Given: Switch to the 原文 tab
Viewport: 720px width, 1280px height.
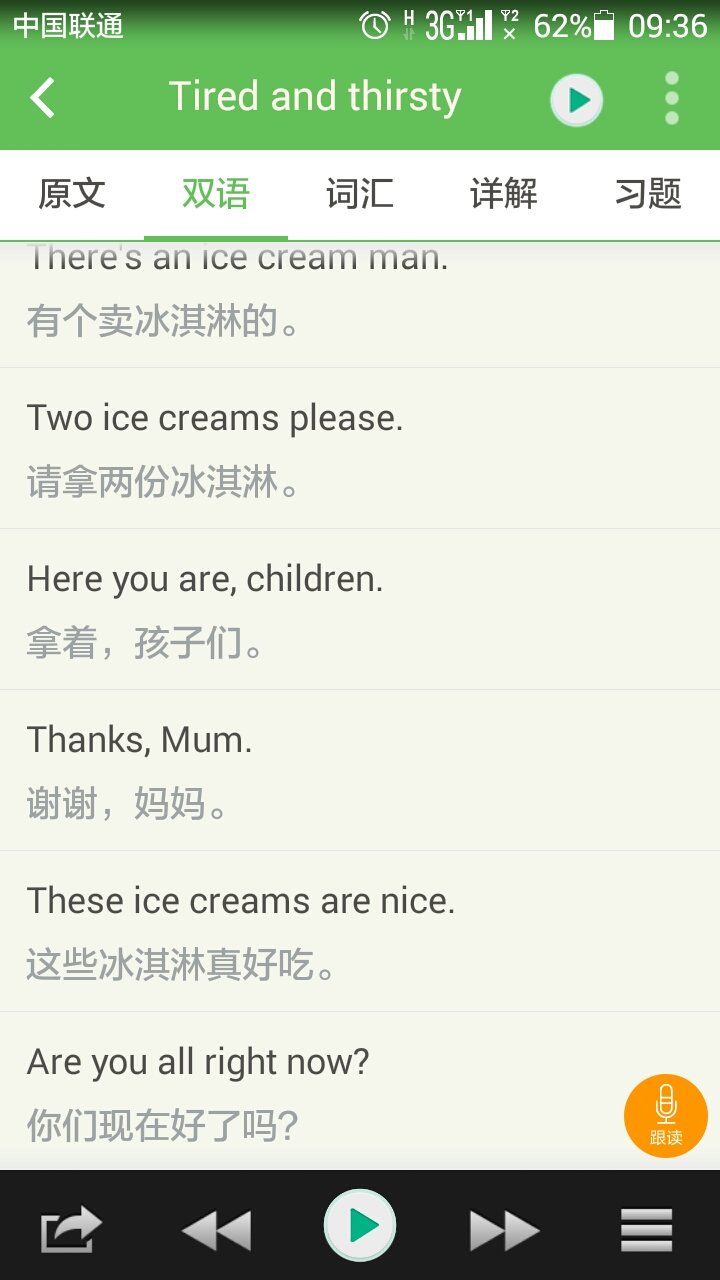Looking at the screenshot, I should coord(72,194).
